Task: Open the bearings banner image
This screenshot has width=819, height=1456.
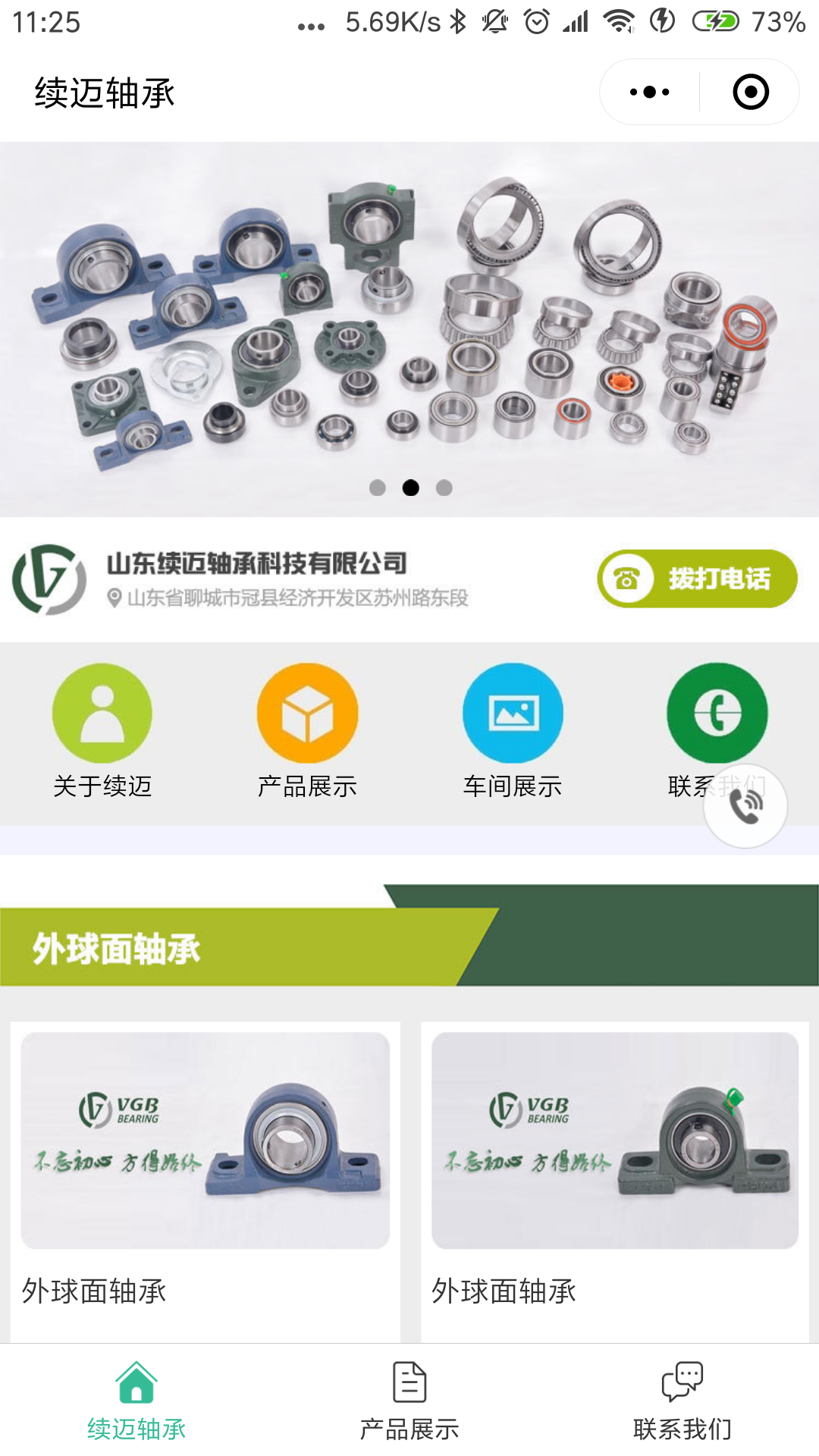Action: [x=409, y=318]
